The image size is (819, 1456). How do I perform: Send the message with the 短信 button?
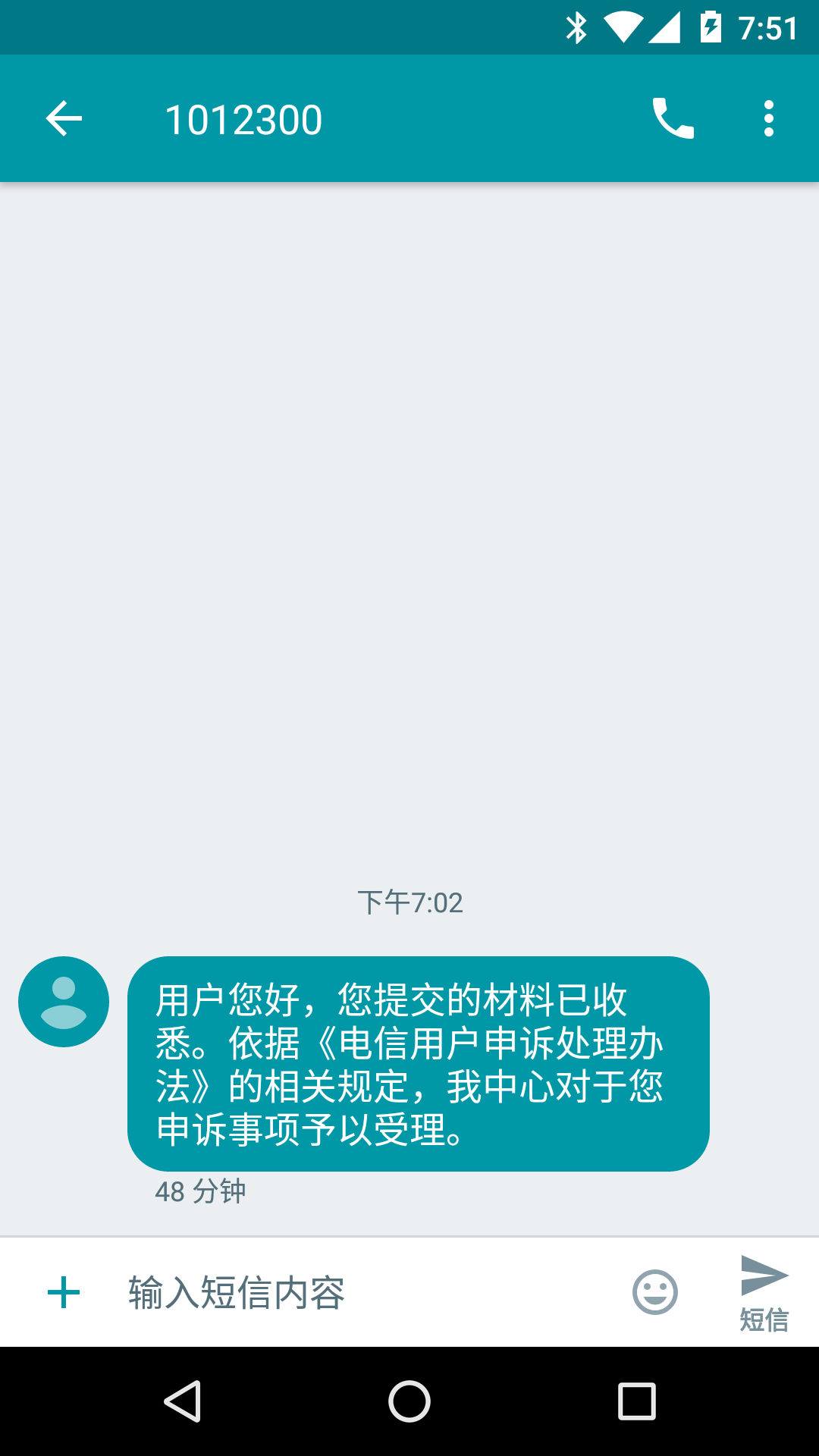pyautogui.click(x=764, y=1294)
